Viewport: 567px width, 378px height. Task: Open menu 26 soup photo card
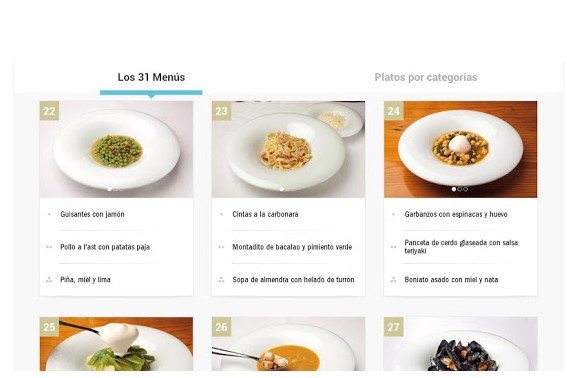(x=288, y=344)
